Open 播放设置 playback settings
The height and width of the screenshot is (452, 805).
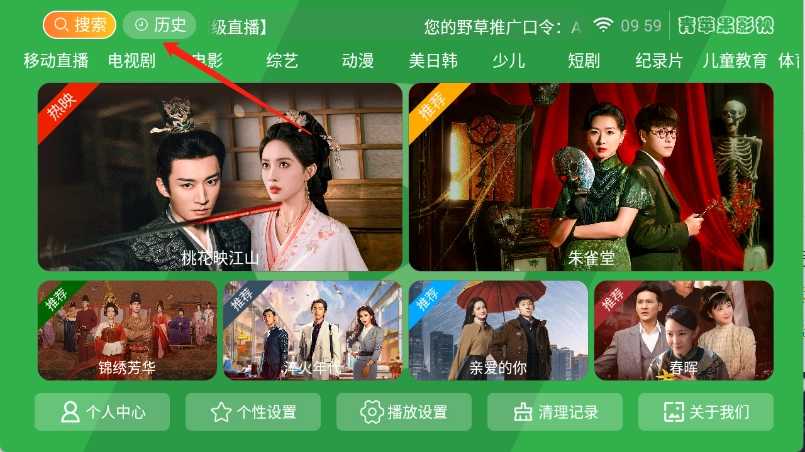pyautogui.click(x=404, y=412)
